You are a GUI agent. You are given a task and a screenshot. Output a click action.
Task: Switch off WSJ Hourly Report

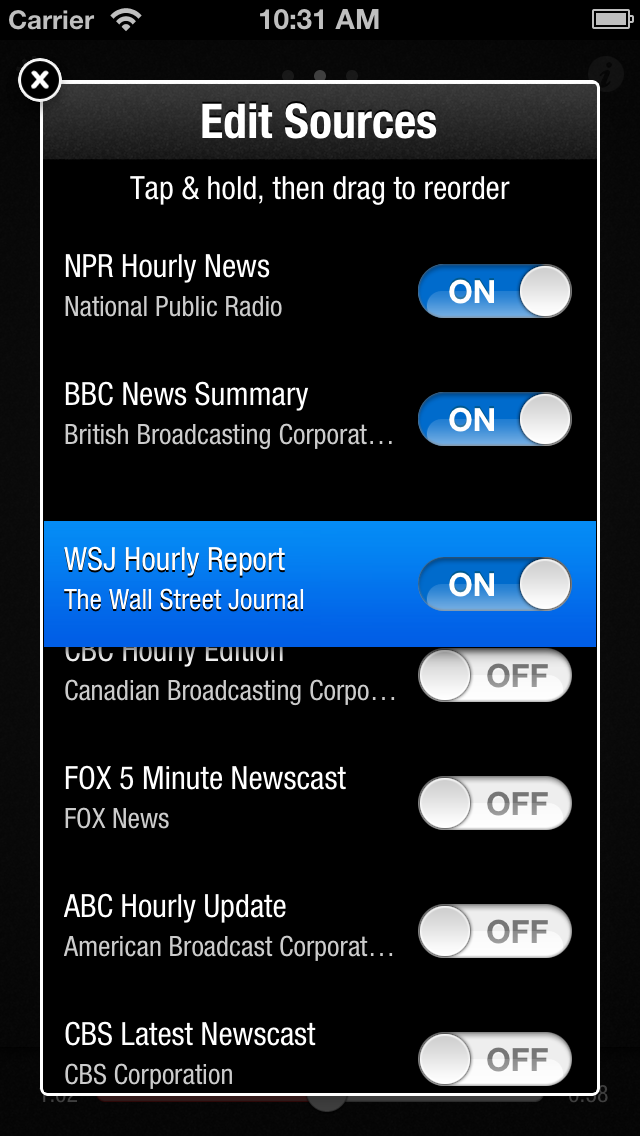[494, 584]
